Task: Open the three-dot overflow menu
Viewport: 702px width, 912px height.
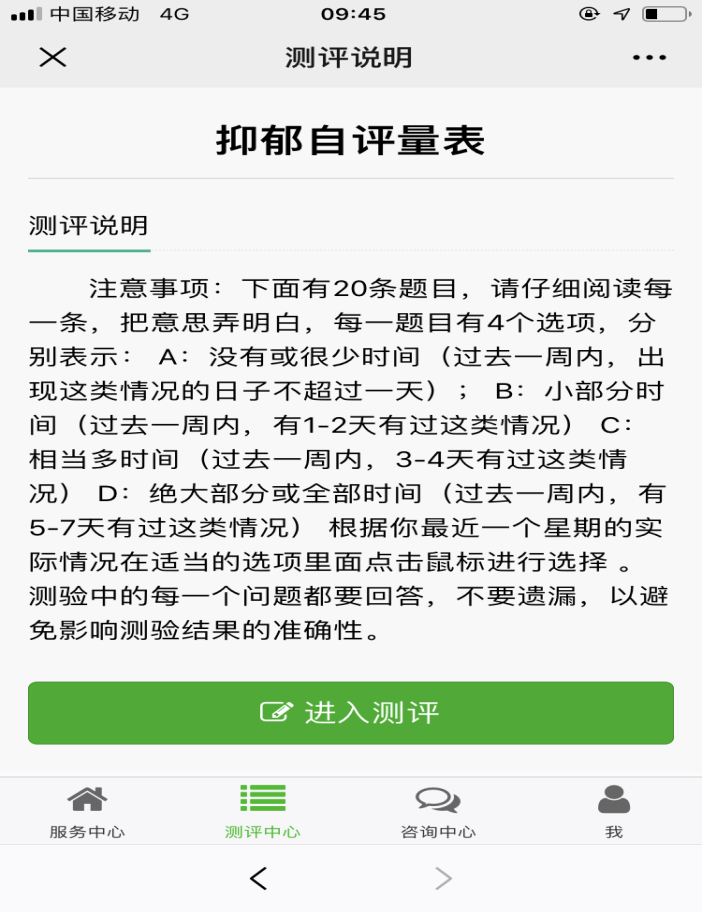Action: click(649, 58)
